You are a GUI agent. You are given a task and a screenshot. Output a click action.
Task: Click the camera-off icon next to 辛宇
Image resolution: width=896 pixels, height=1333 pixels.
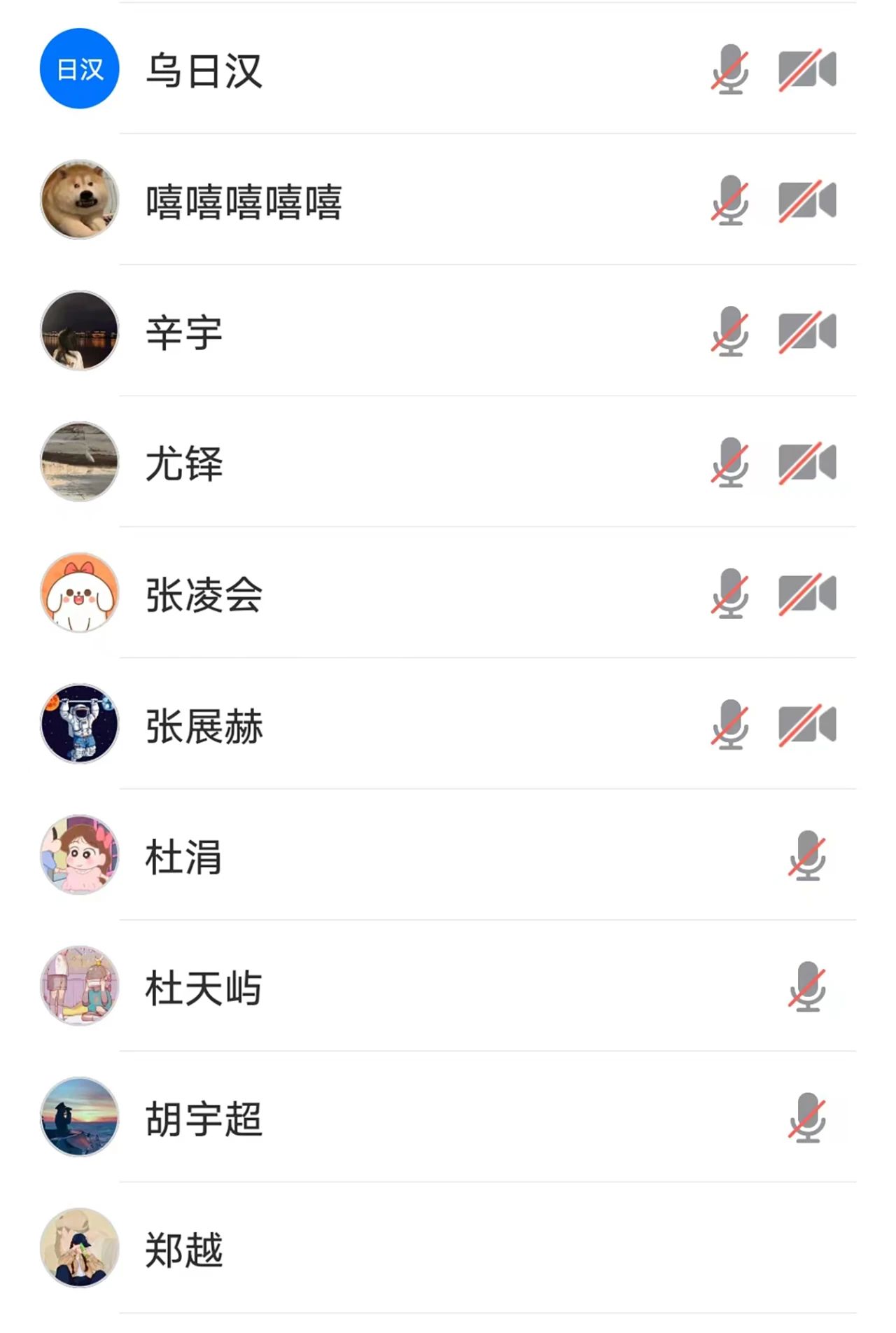(805, 333)
